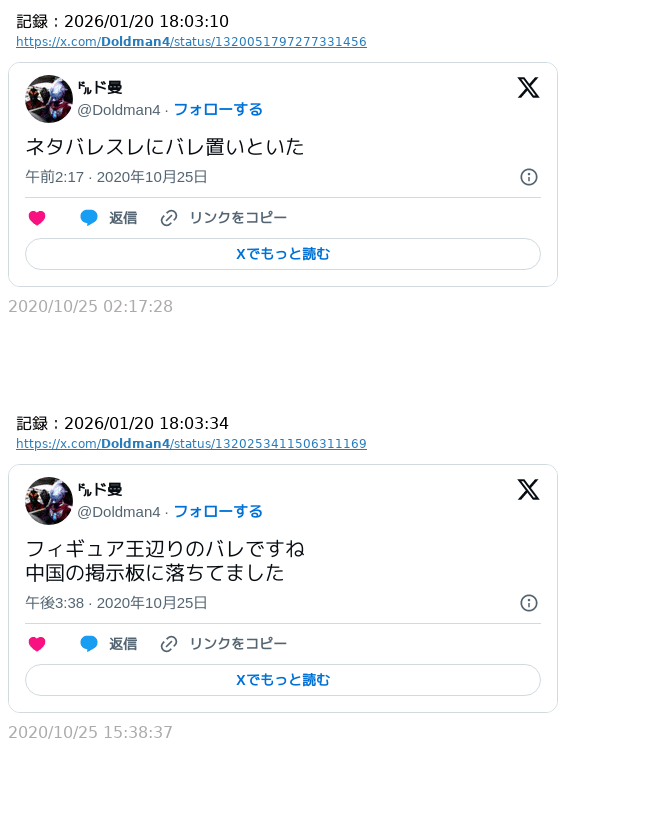
Task: Open the profile avatar on the 午後3:38 tweet
Action: coord(49,501)
